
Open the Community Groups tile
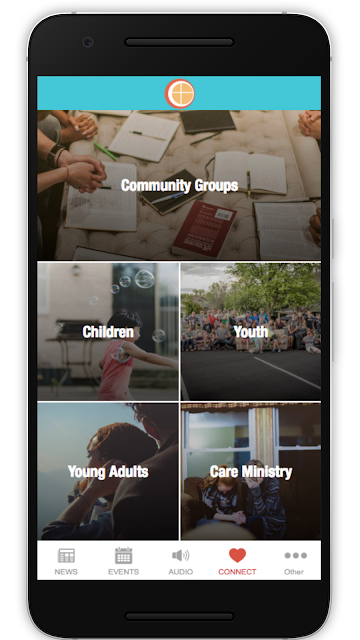tap(179, 185)
